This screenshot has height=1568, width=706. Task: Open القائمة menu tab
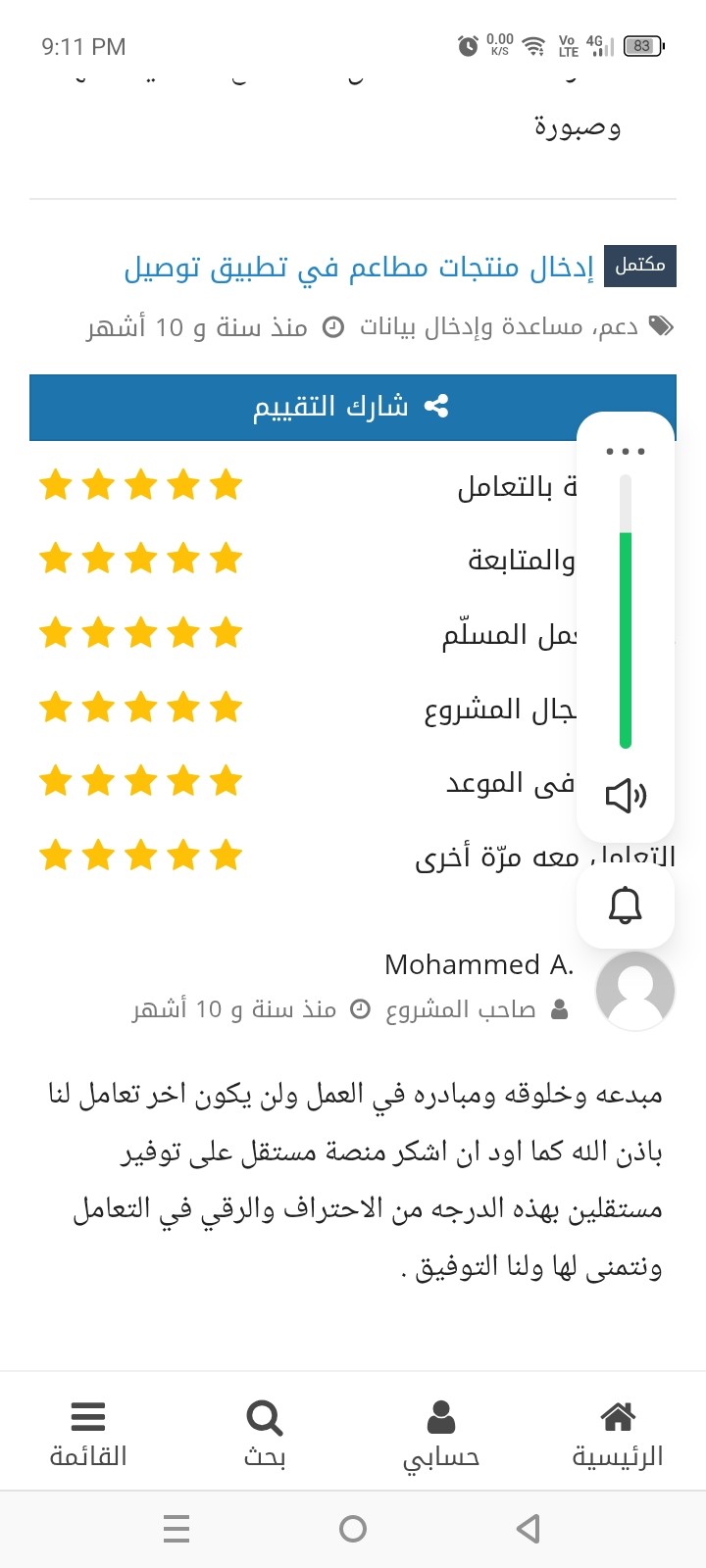(x=88, y=1434)
